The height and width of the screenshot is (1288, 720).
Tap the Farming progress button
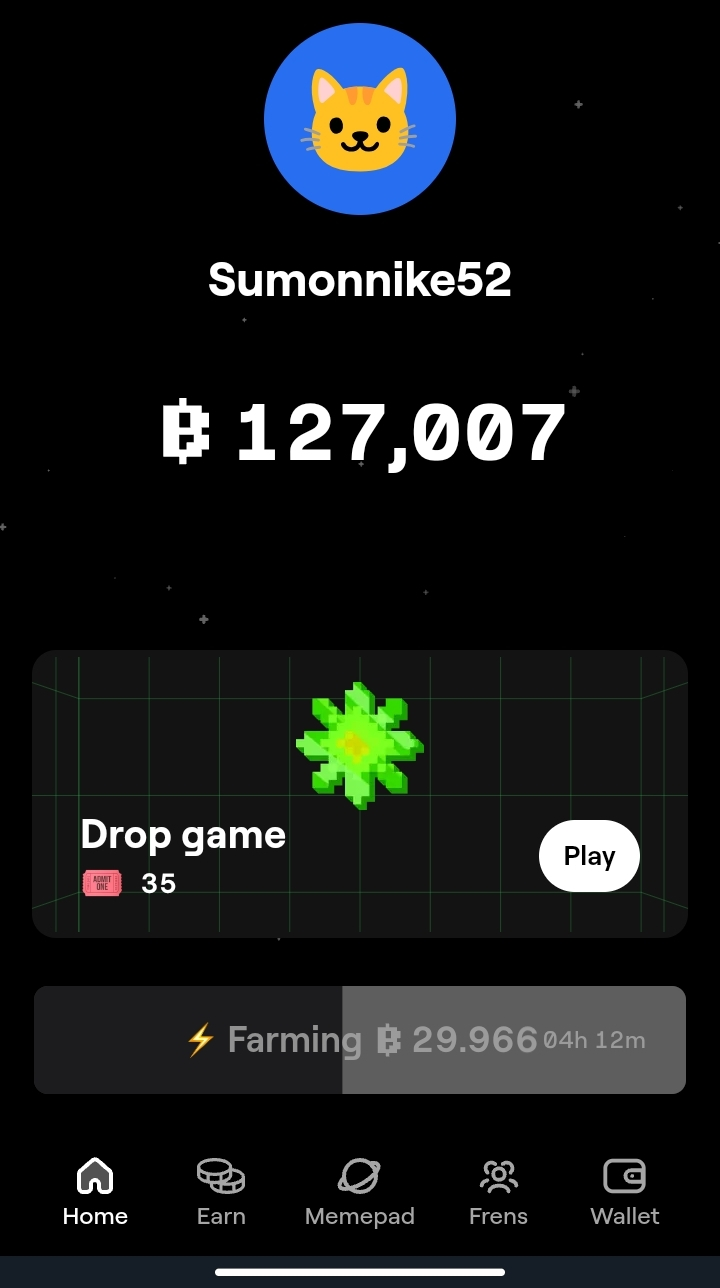pyautogui.click(x=360, y=1040)
